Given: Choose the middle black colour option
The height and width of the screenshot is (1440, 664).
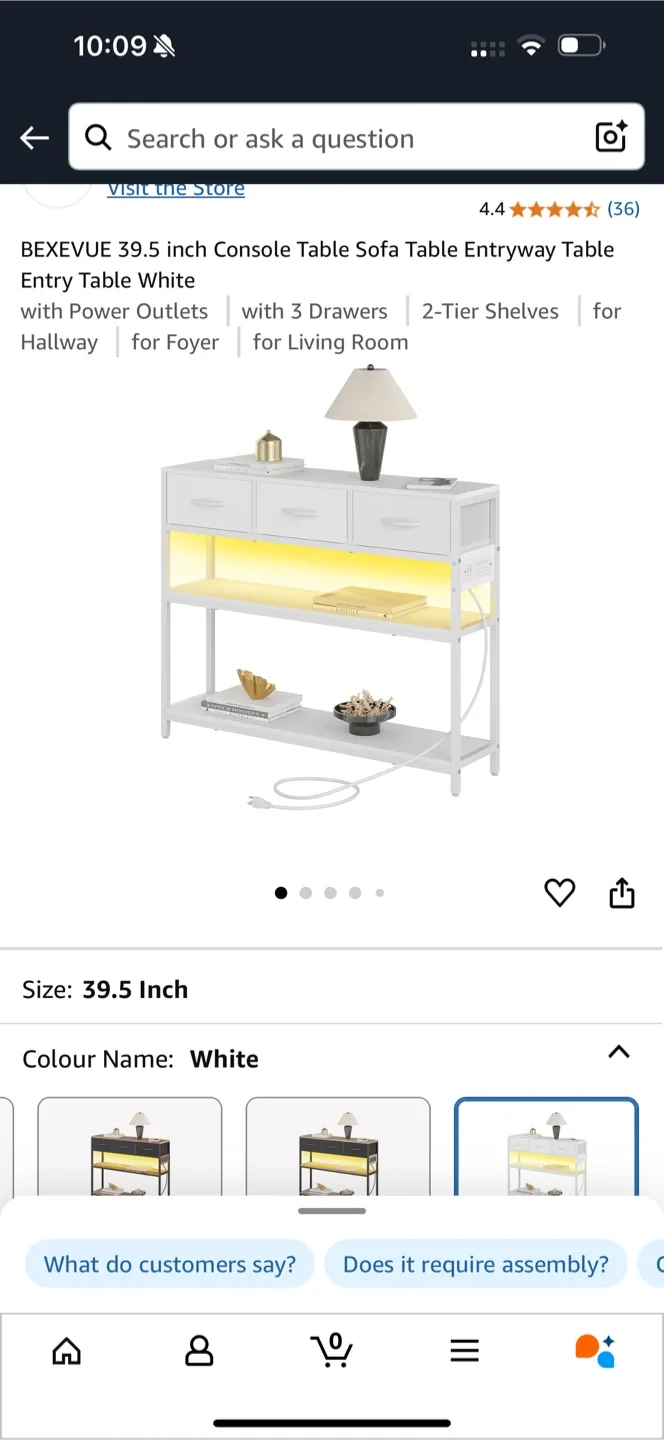Looking at the screenshot, I should click(338, 1148).
